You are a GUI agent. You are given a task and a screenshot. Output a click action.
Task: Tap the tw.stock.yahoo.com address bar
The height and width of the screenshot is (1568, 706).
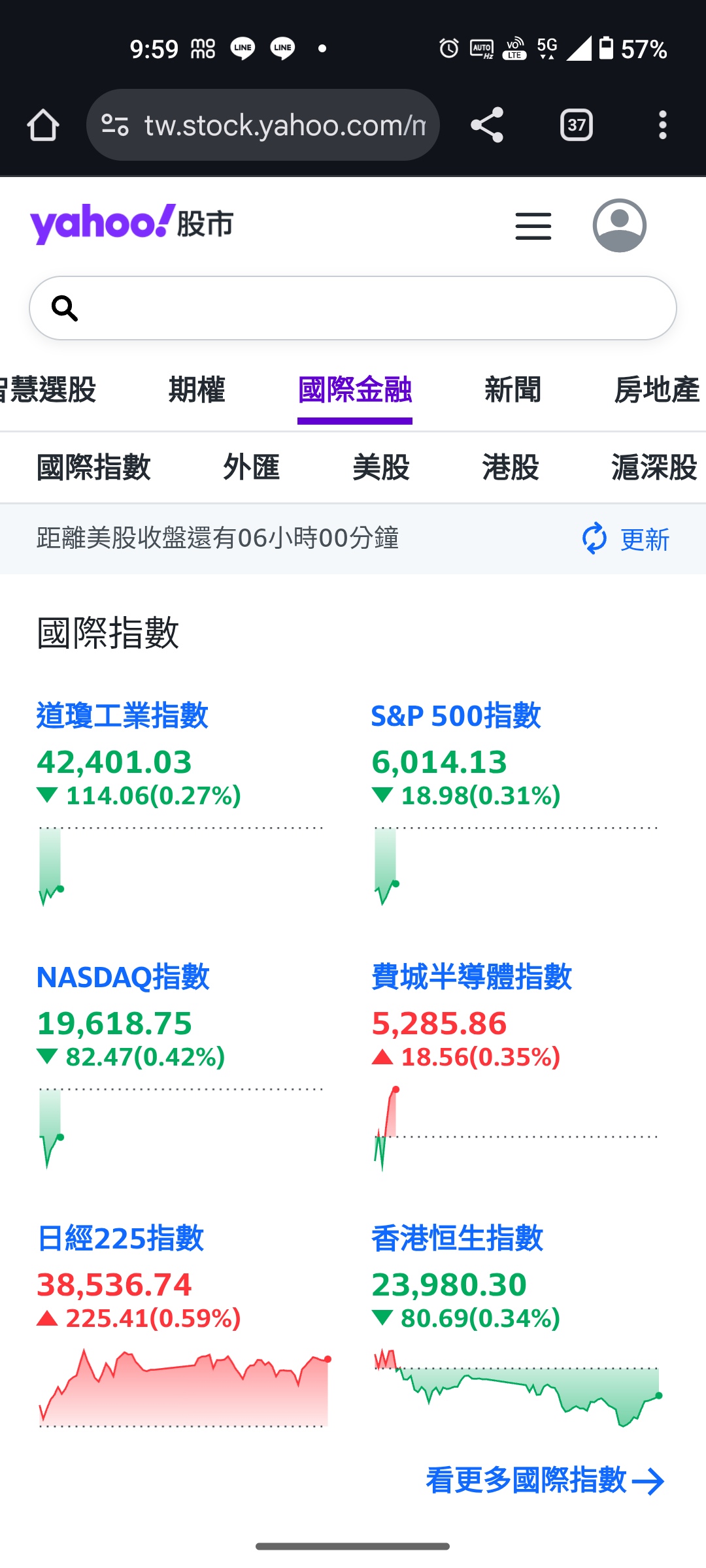point(263,125)
